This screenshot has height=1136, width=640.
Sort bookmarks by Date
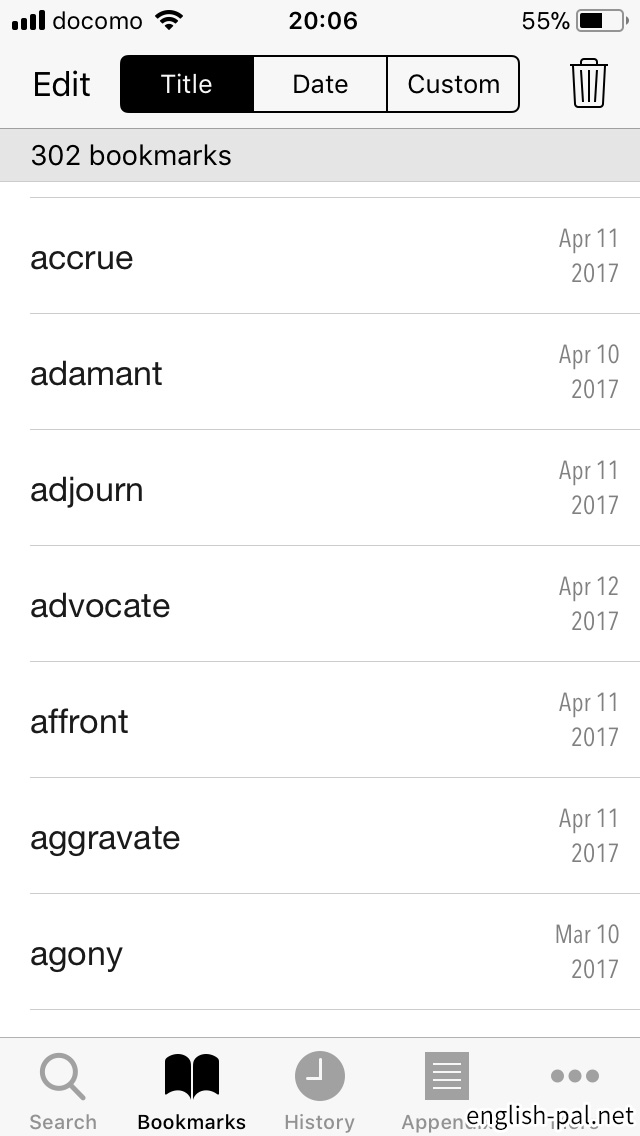point(320,84)
